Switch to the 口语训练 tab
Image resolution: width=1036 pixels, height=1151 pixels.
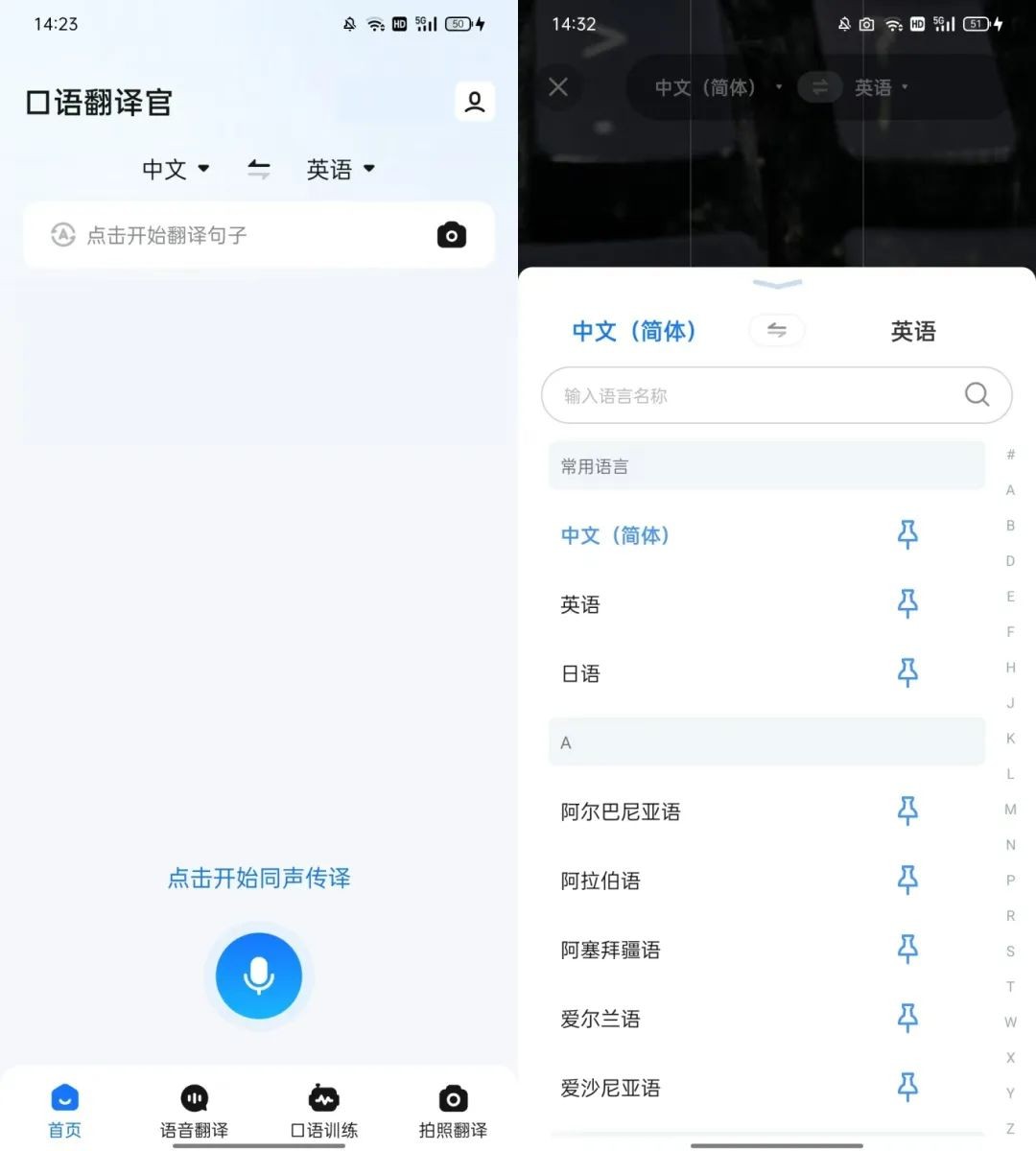pos(324,1112)
